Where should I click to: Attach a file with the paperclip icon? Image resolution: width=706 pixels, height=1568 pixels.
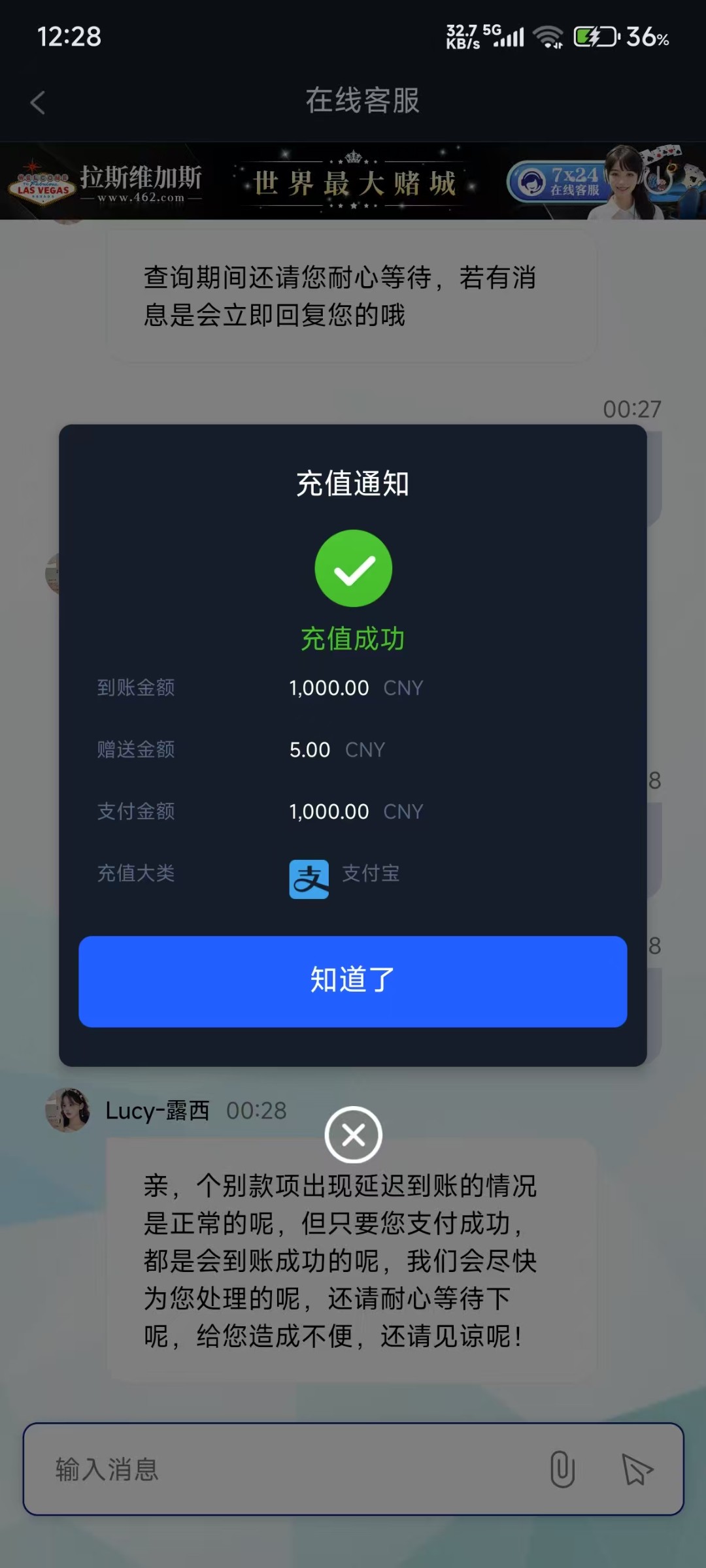click(x=562, y=1469)
